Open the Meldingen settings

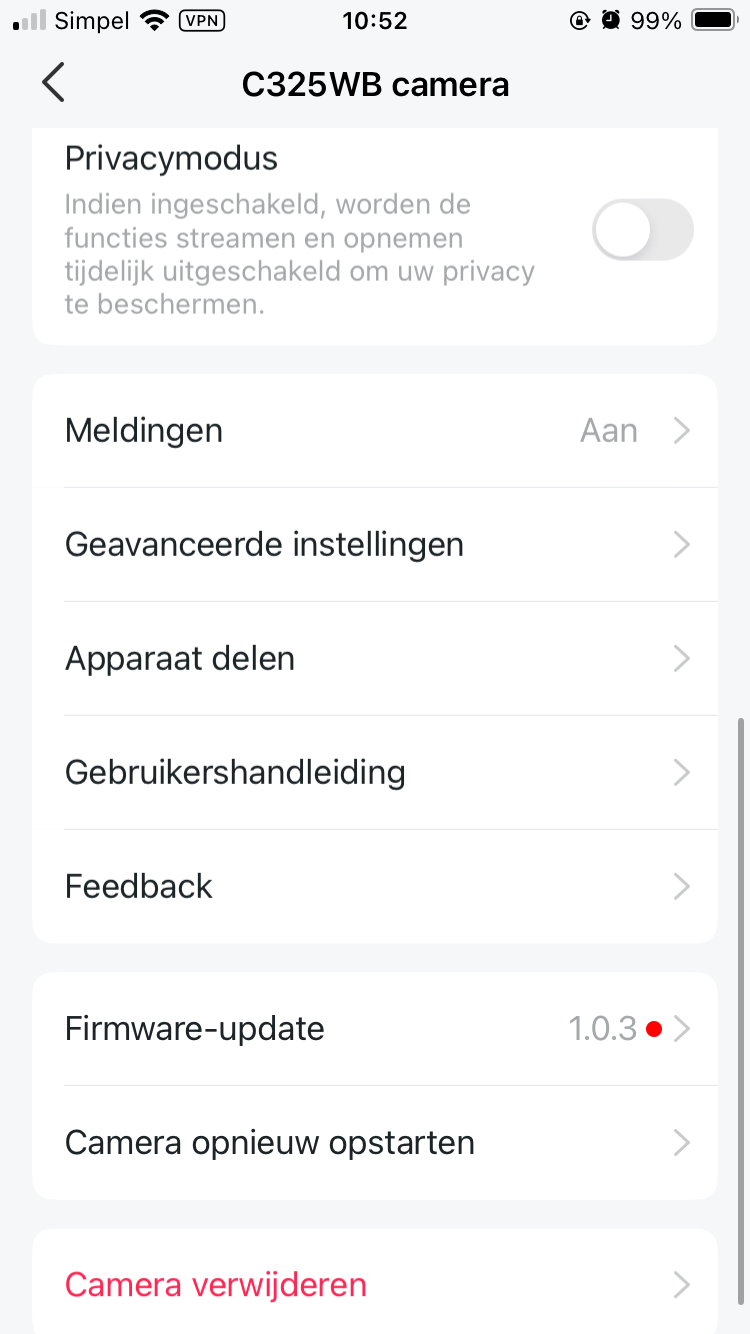point(375,431)
